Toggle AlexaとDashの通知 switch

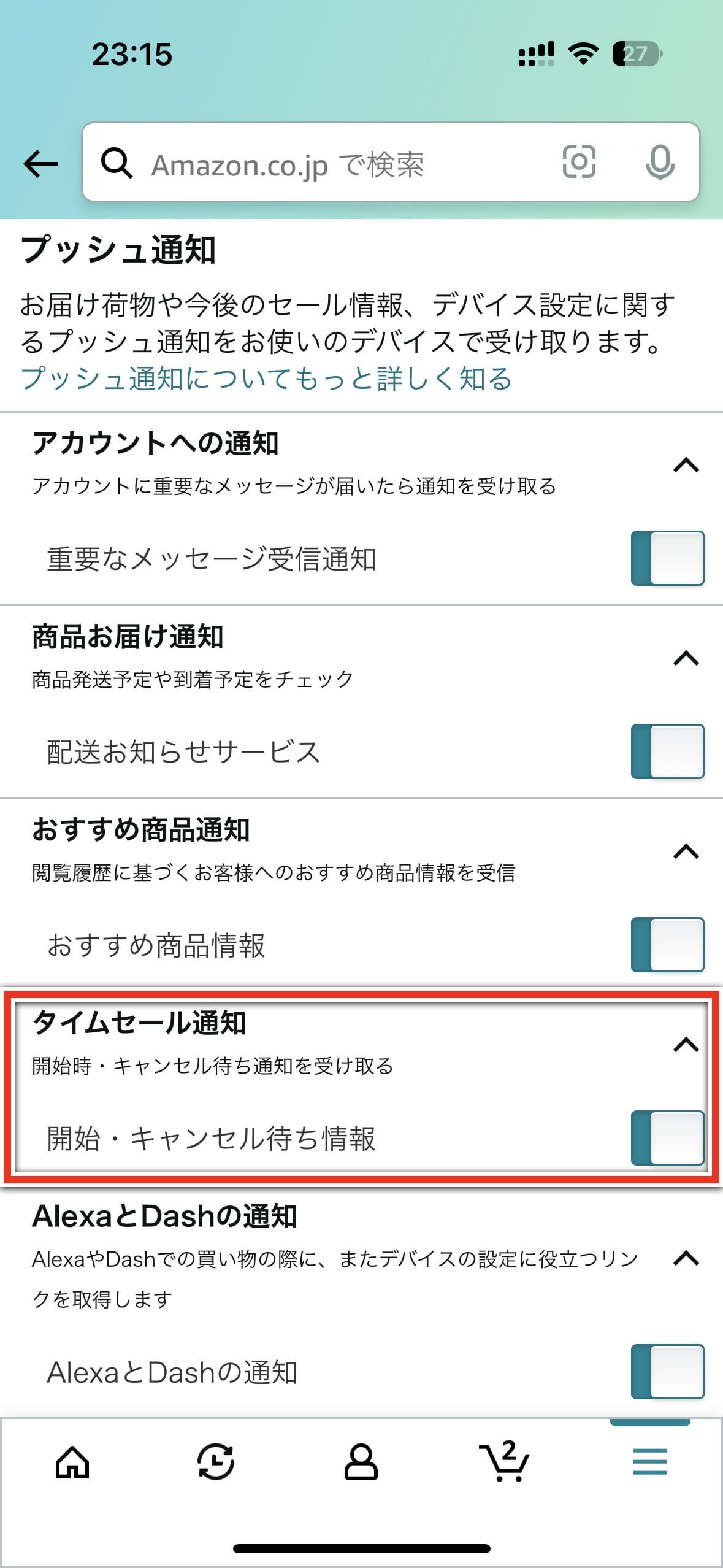(667, 1372)
